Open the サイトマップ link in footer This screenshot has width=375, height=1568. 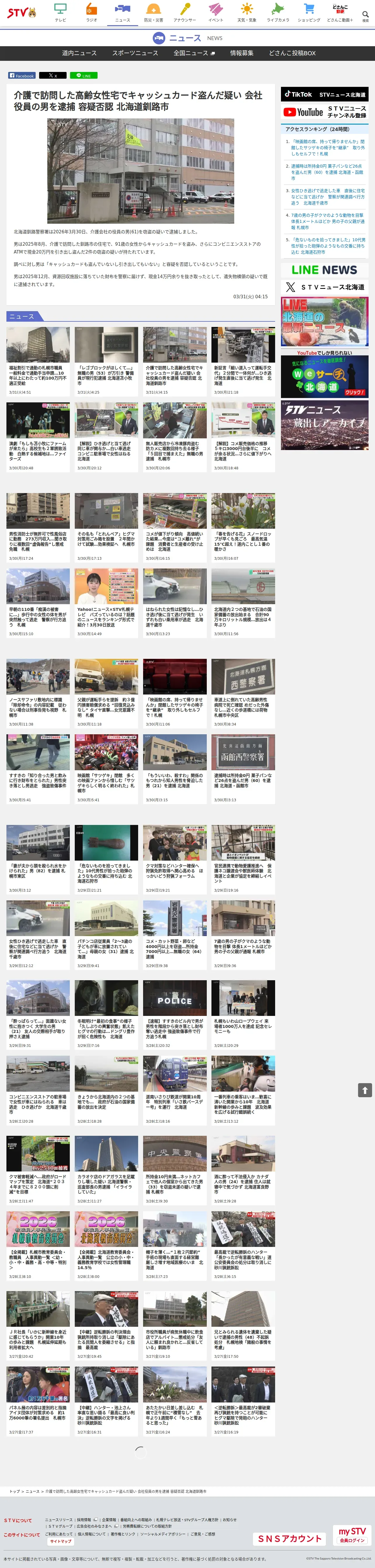pos(61,1541)
